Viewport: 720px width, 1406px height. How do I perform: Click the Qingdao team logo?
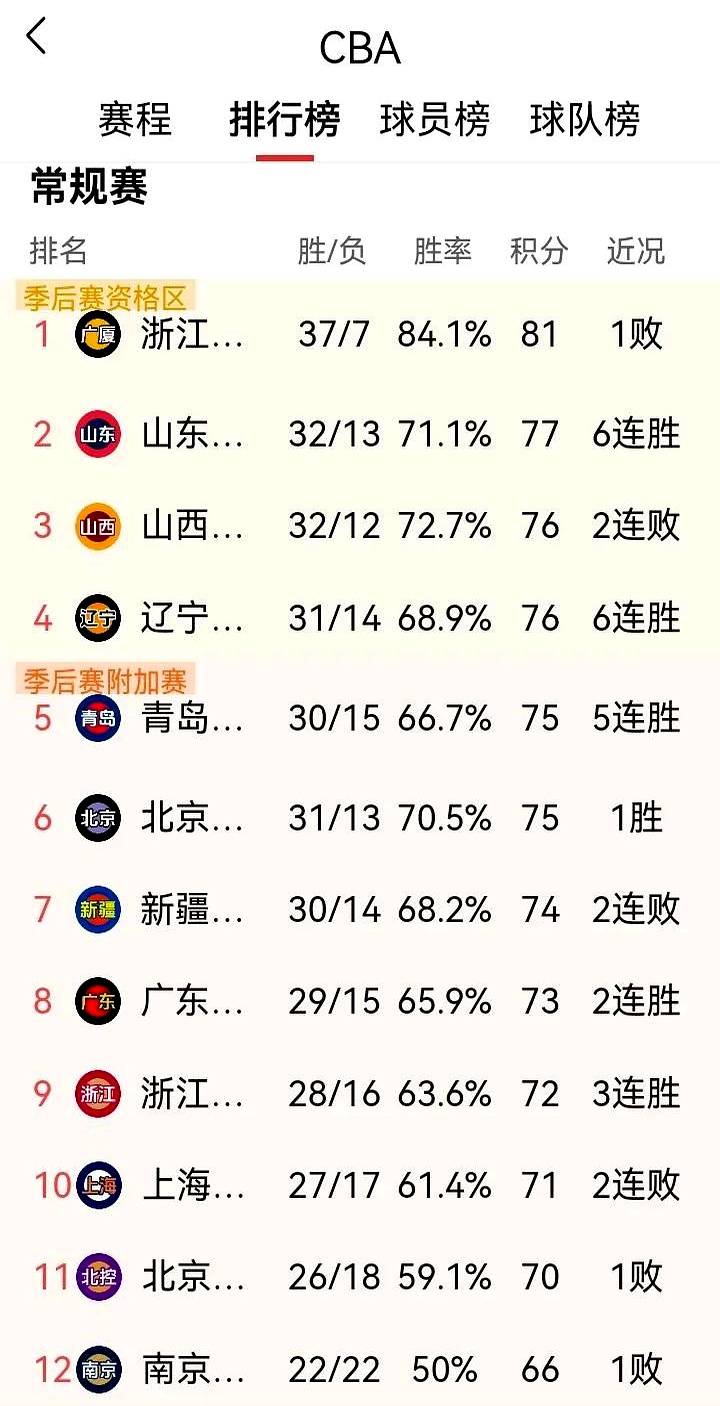click(x=97, y=718)
